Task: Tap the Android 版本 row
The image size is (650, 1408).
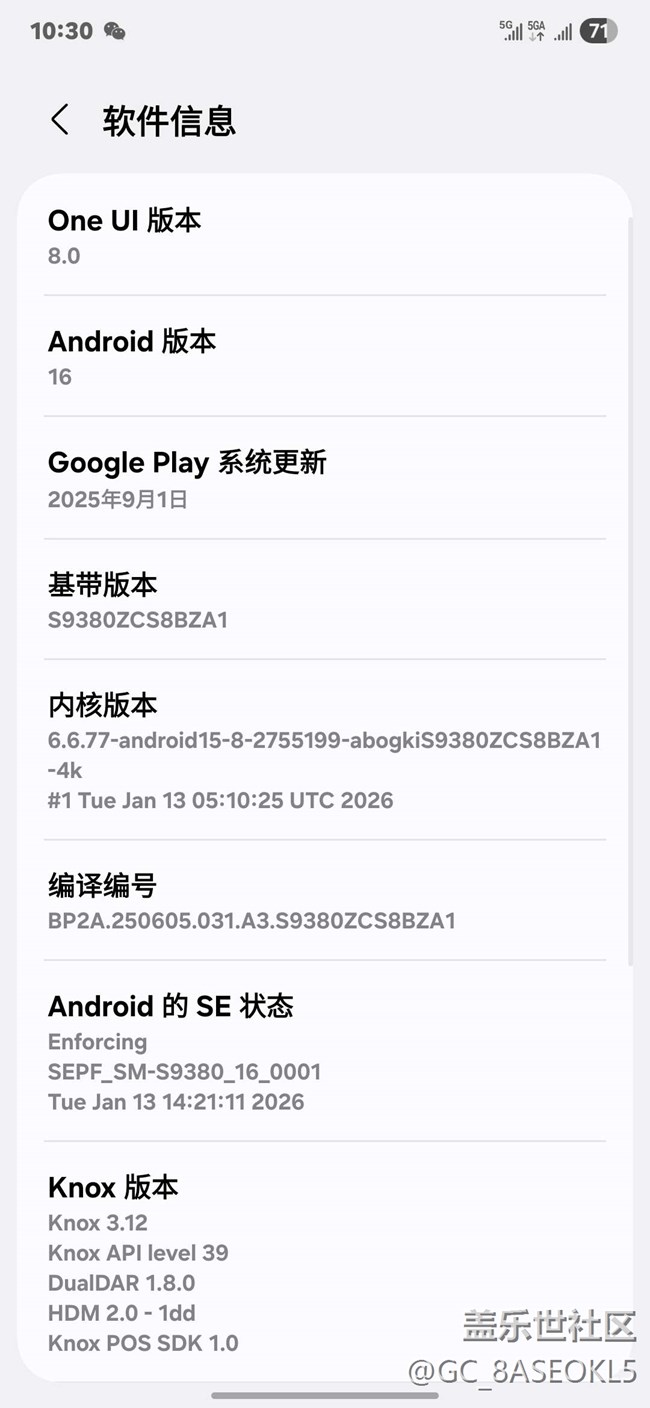Action: 324,357
